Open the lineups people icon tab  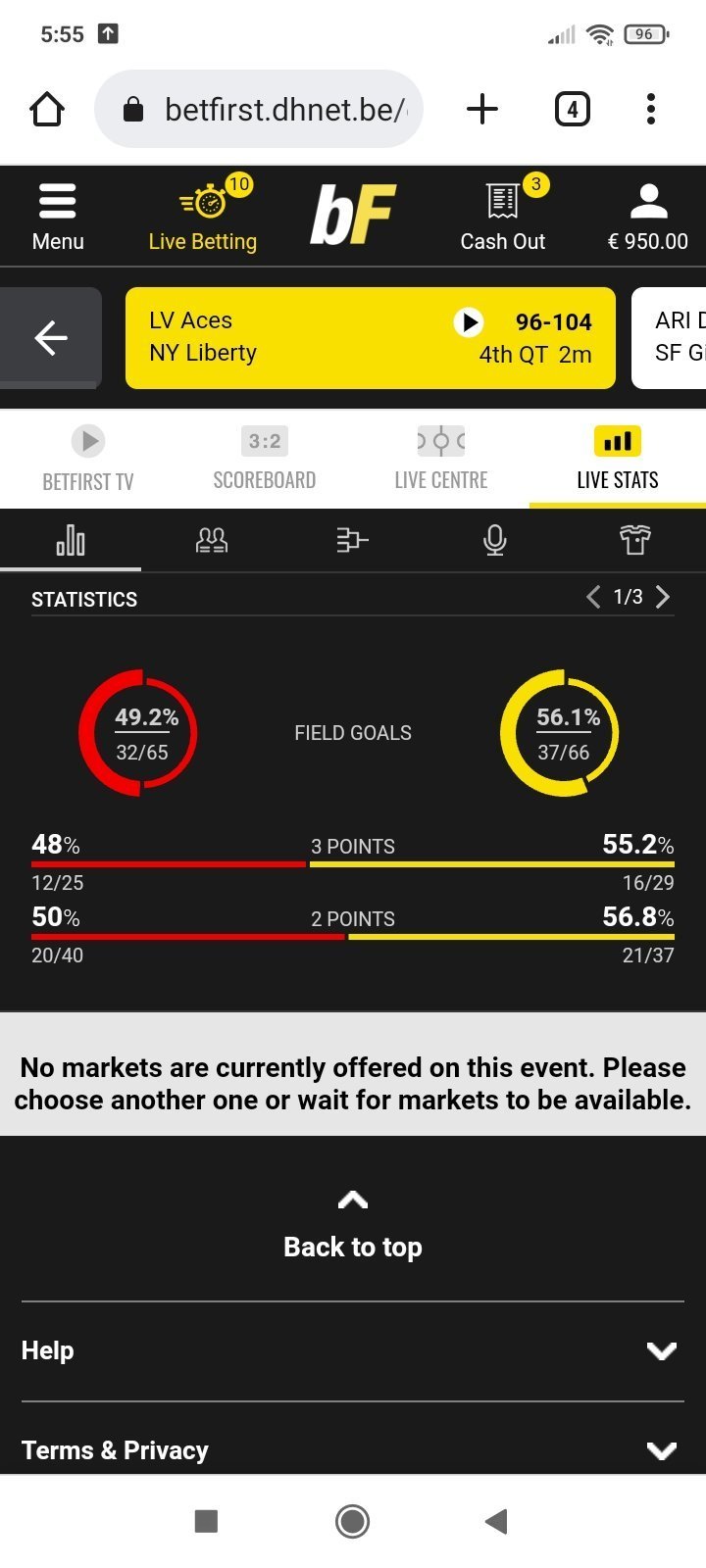click(212, 540)
